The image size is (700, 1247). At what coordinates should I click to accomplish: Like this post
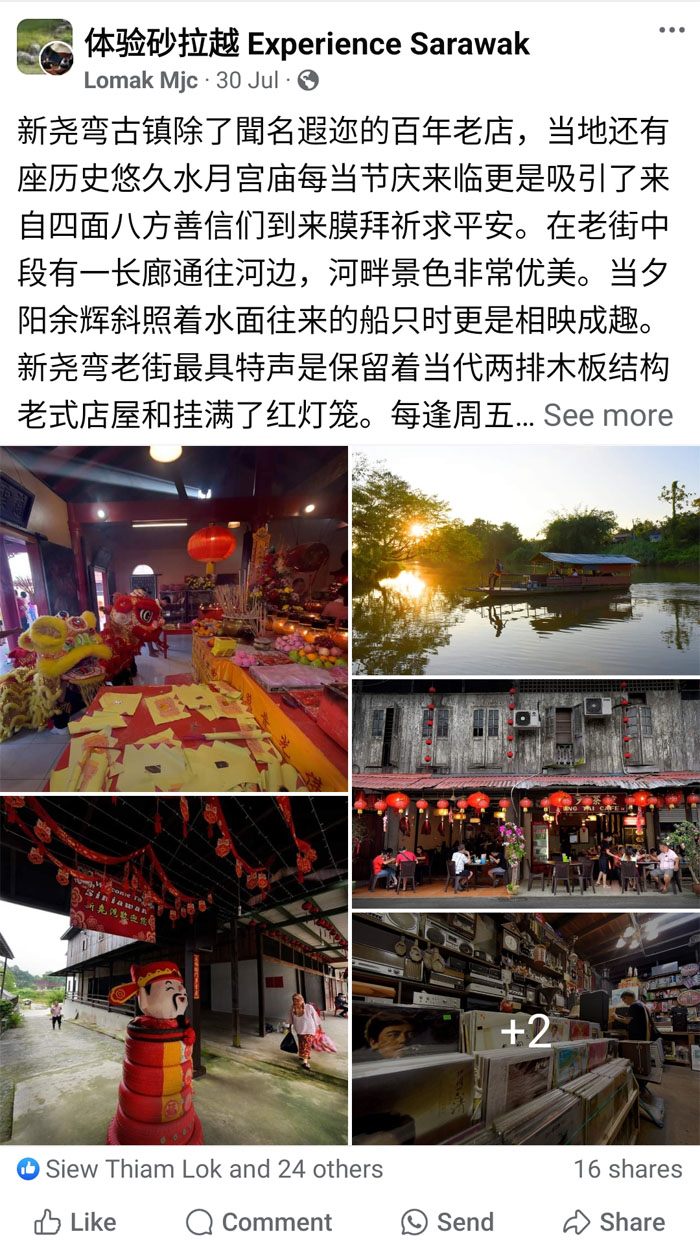click(76, 1222)
